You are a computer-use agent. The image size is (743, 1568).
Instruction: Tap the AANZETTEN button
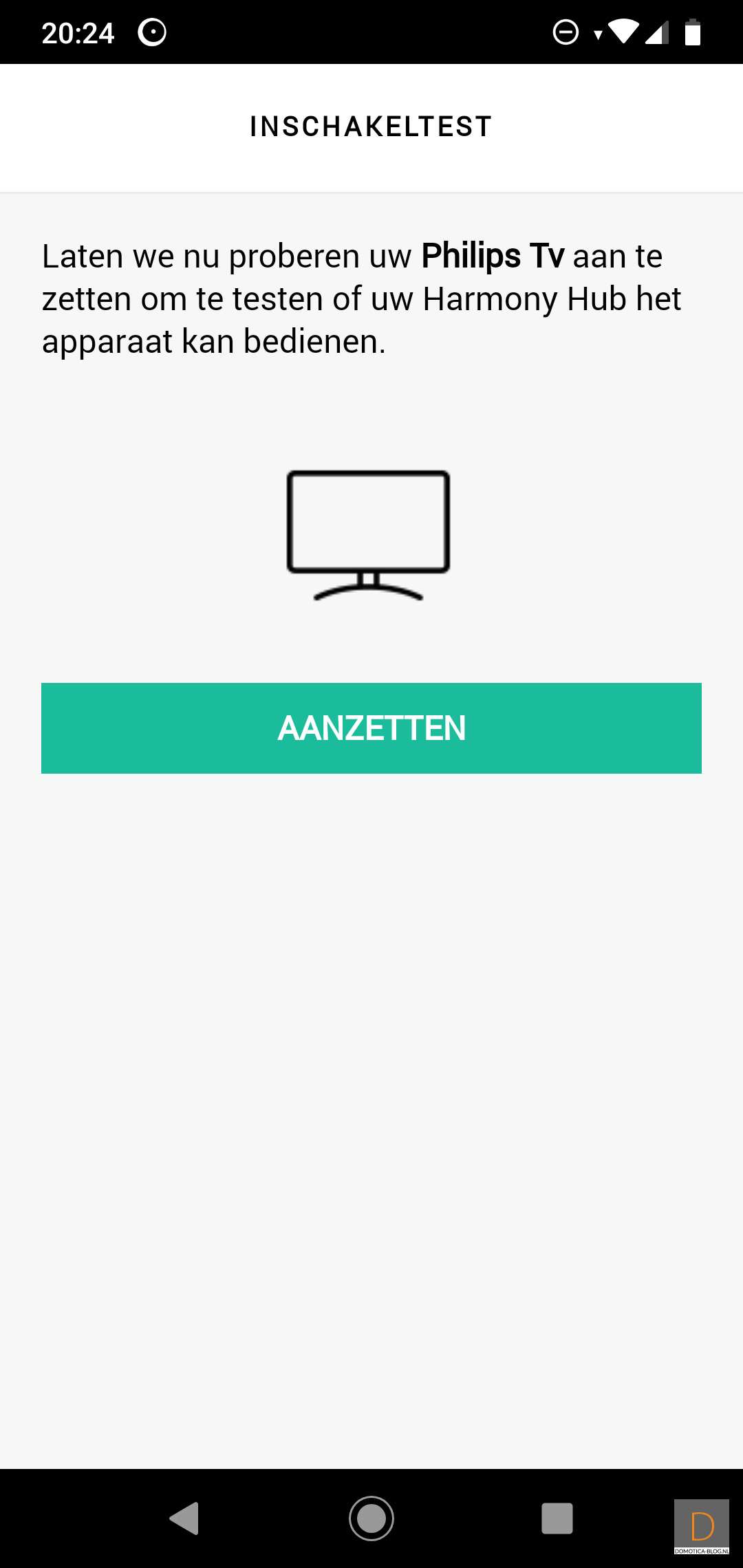[371, 728]
